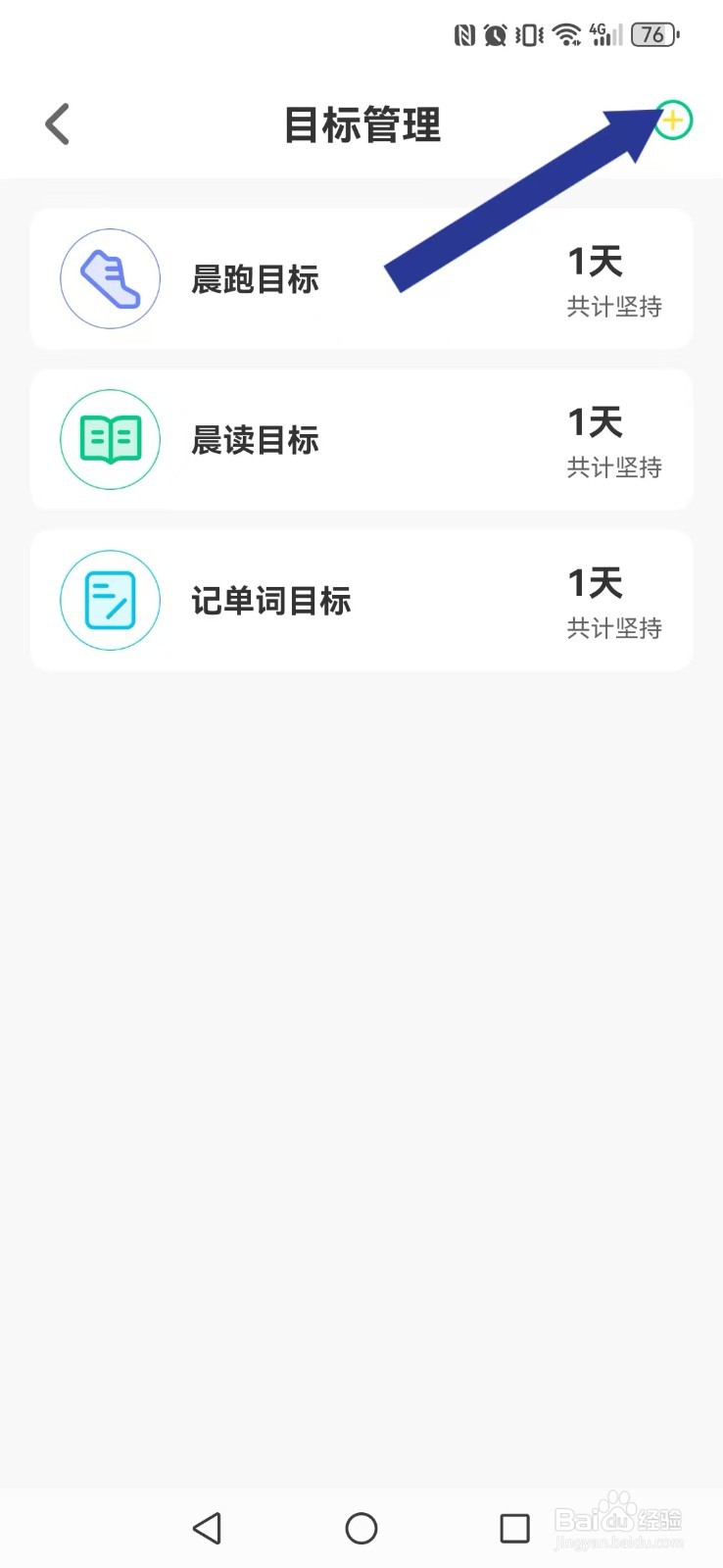Tap the Wi-Fi icon in the status bar
Image resolution: width=723 pixels, height=1568 pixels.
click(x=566, y=34)
